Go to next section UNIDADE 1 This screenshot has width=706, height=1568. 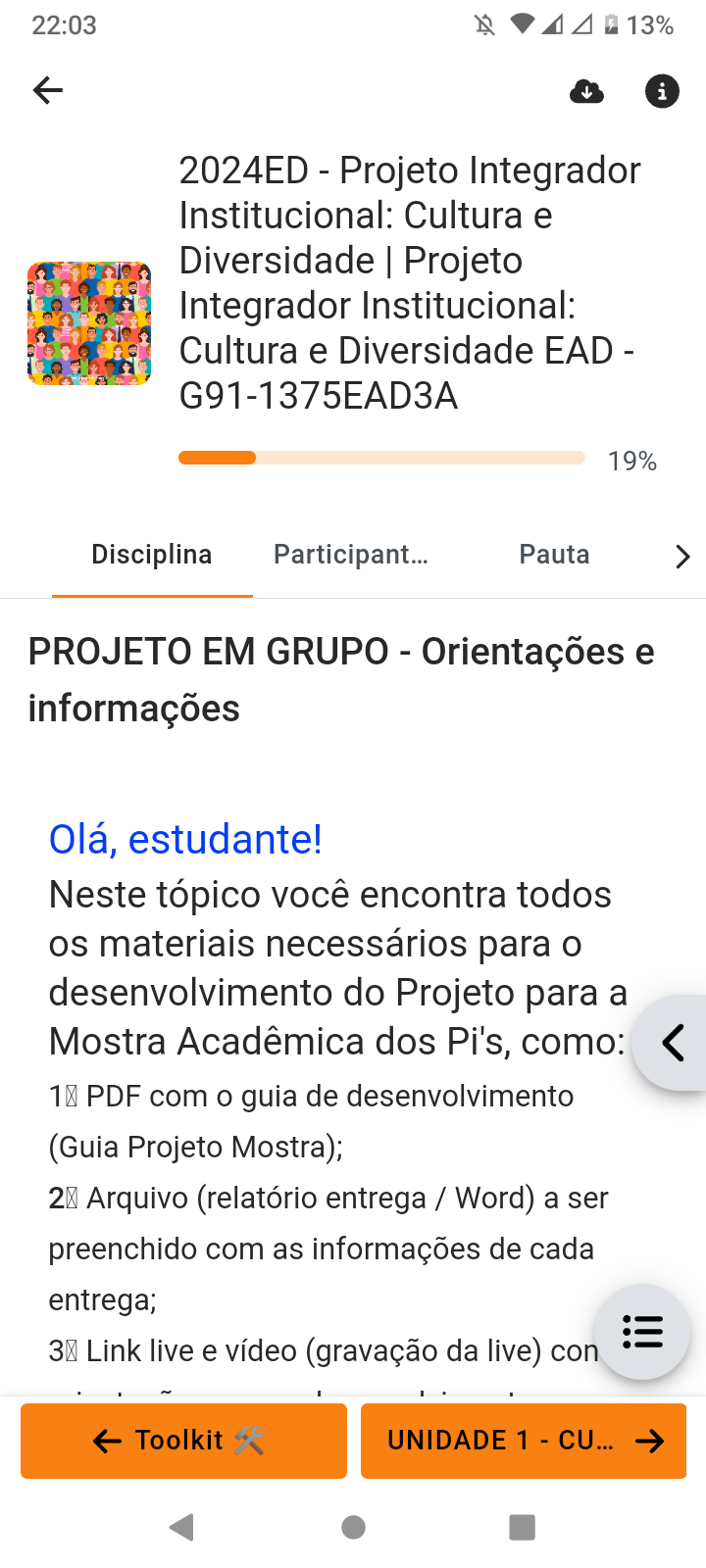[x=524, y=1441]
